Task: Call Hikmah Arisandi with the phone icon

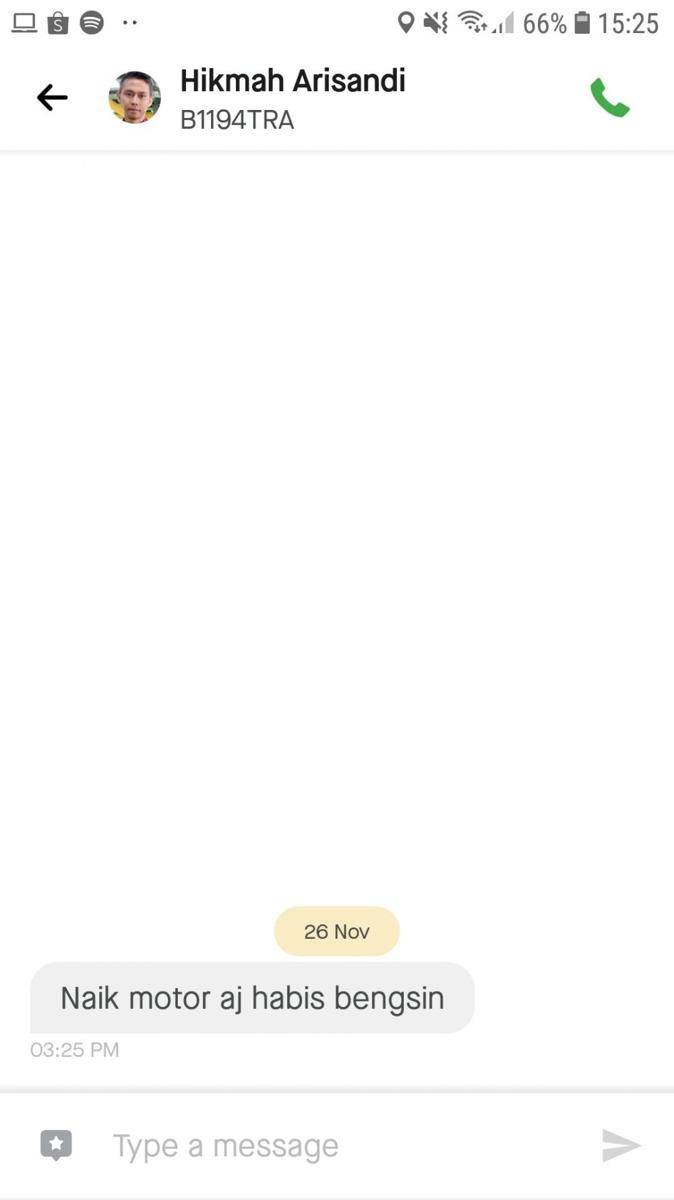Action: pos(609,97)
